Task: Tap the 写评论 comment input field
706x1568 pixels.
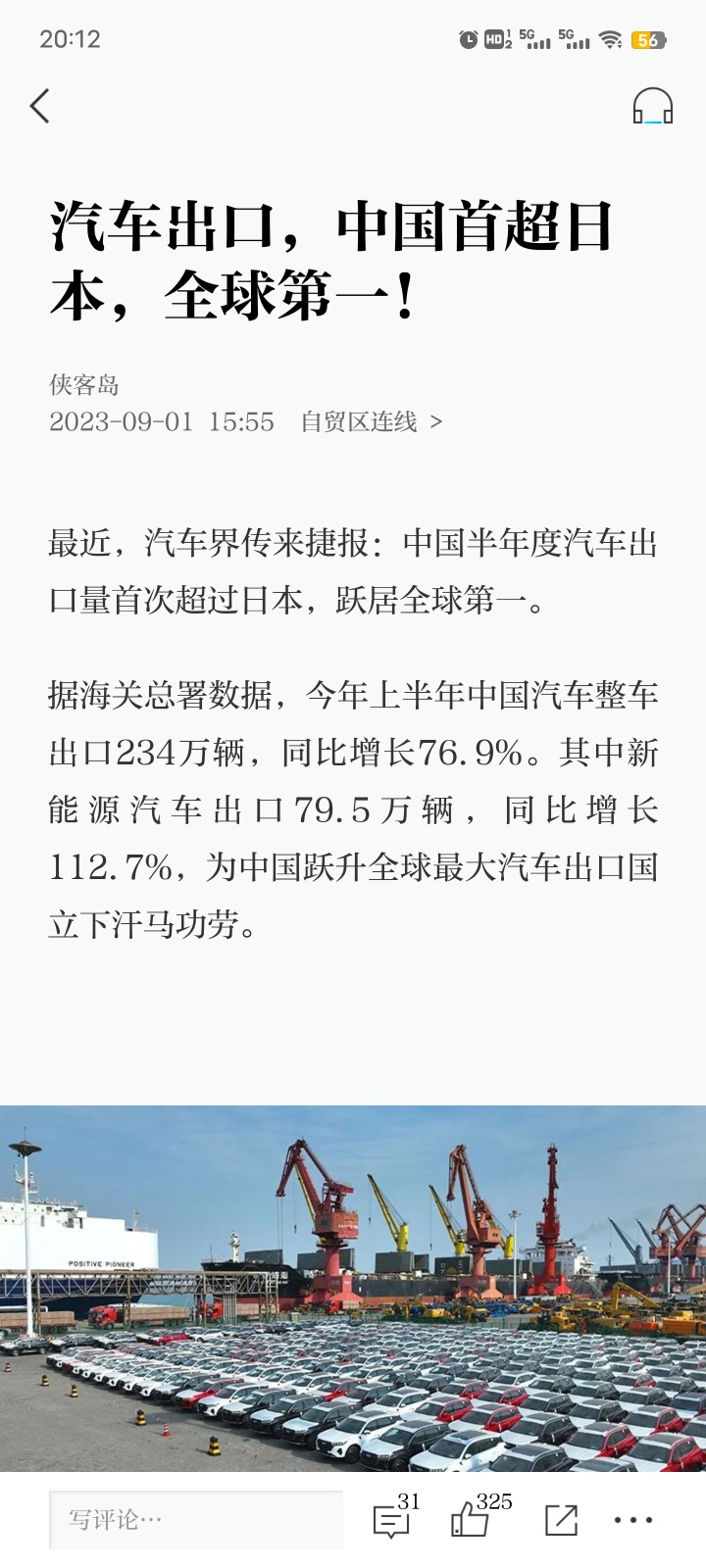Action: point(196,1520)
